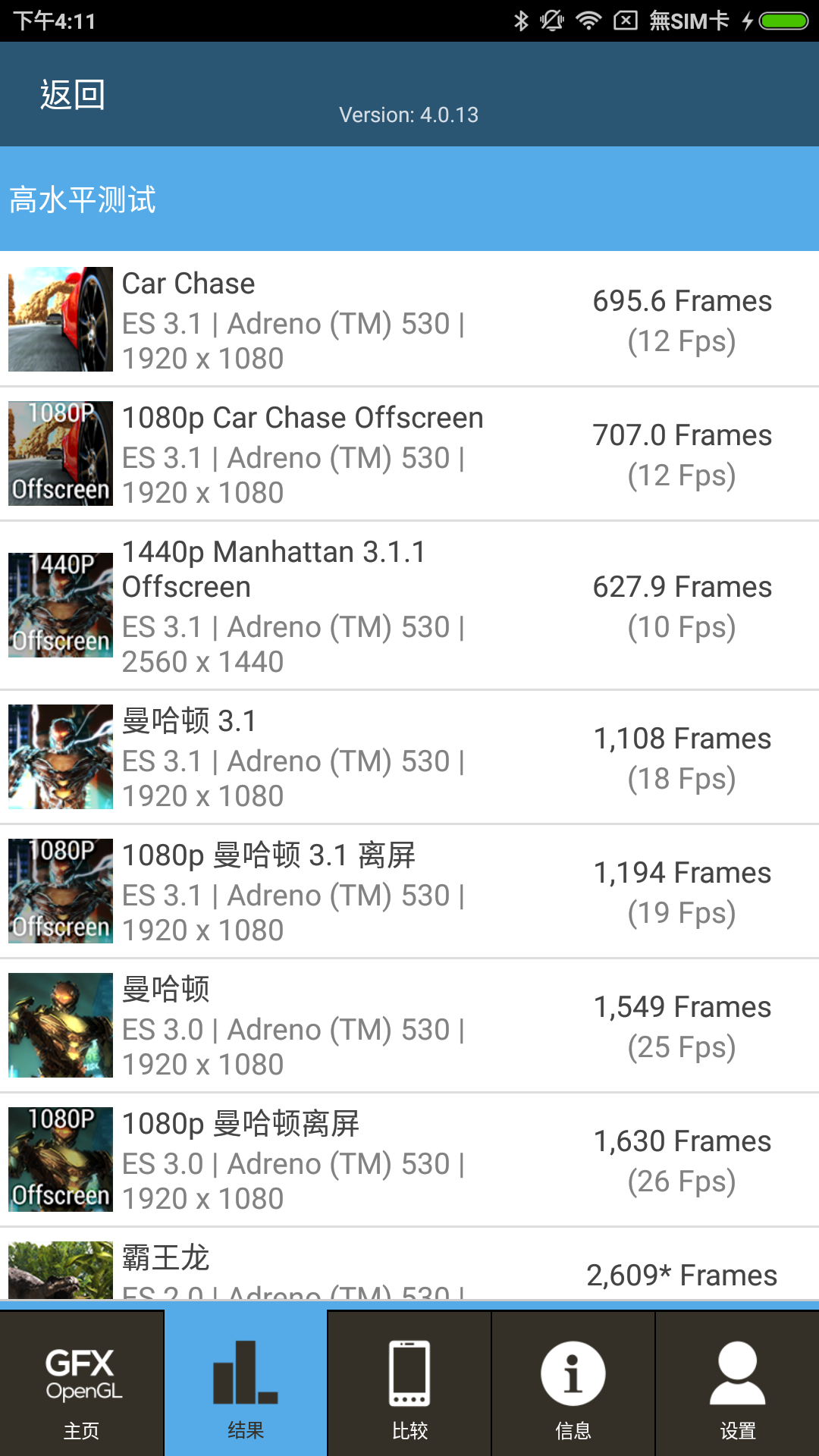Screen dimensions: 819x1456
Task: Open the 信息 info tab
Action: [573, 1383]
